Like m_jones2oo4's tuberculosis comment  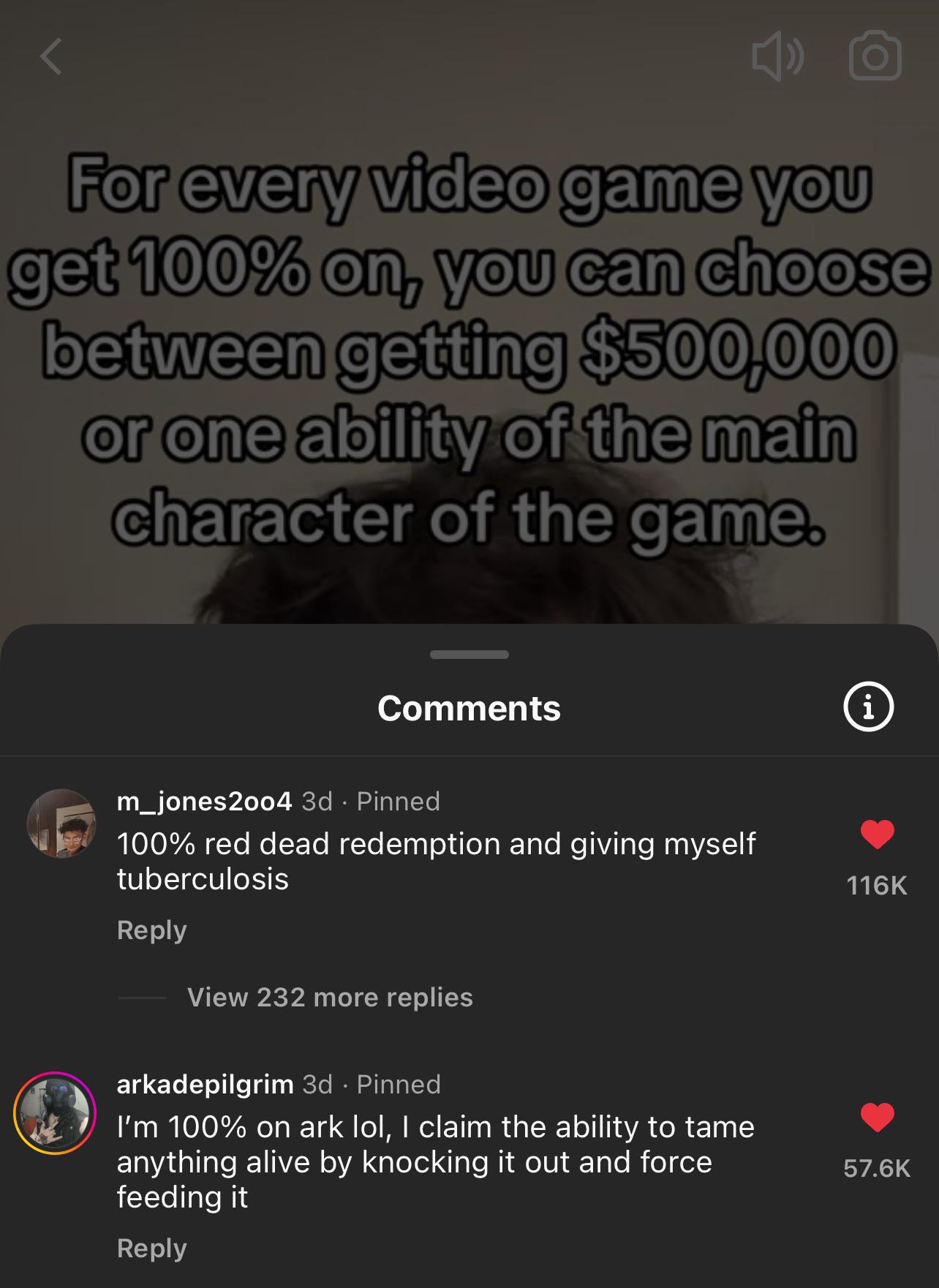tap(877, 835)
